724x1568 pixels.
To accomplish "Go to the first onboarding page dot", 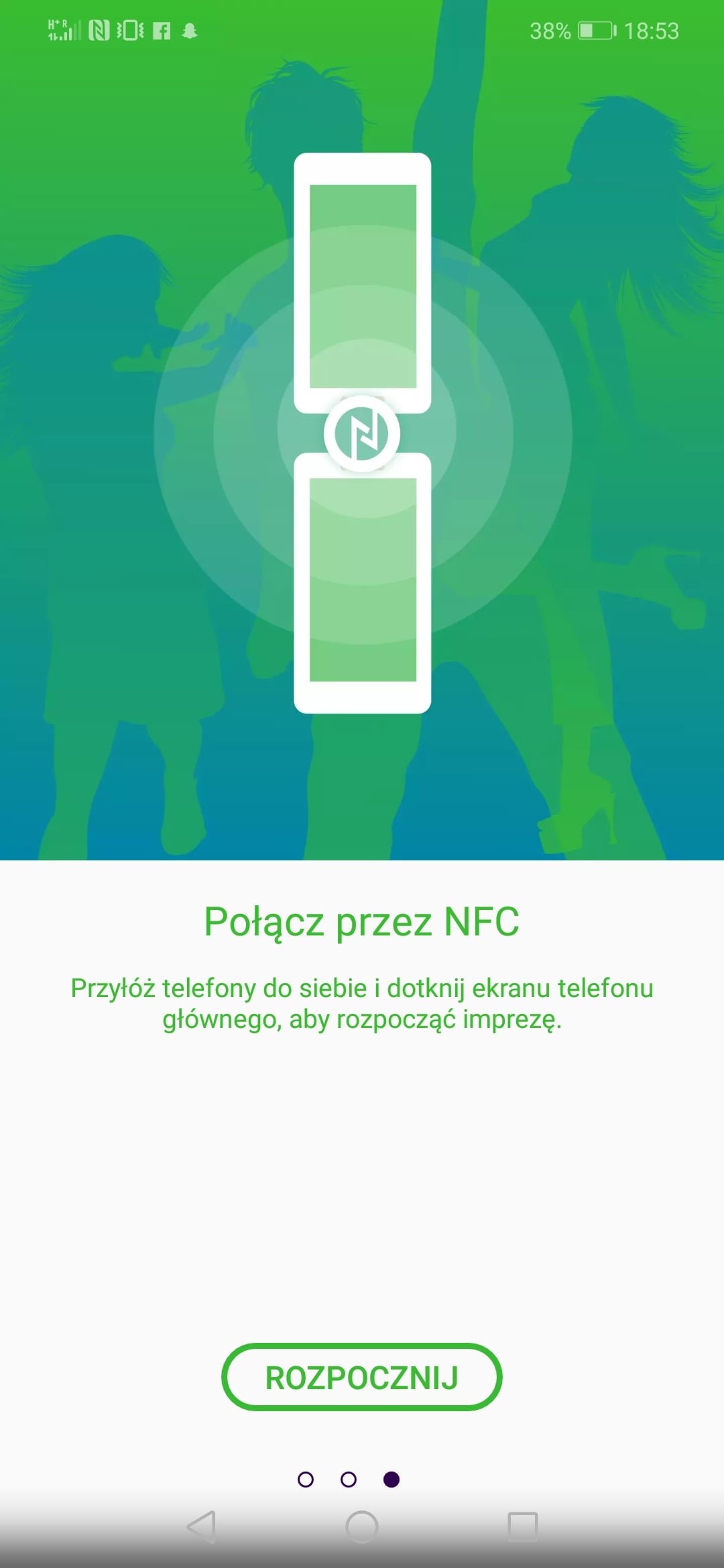I will point(306,1480).
